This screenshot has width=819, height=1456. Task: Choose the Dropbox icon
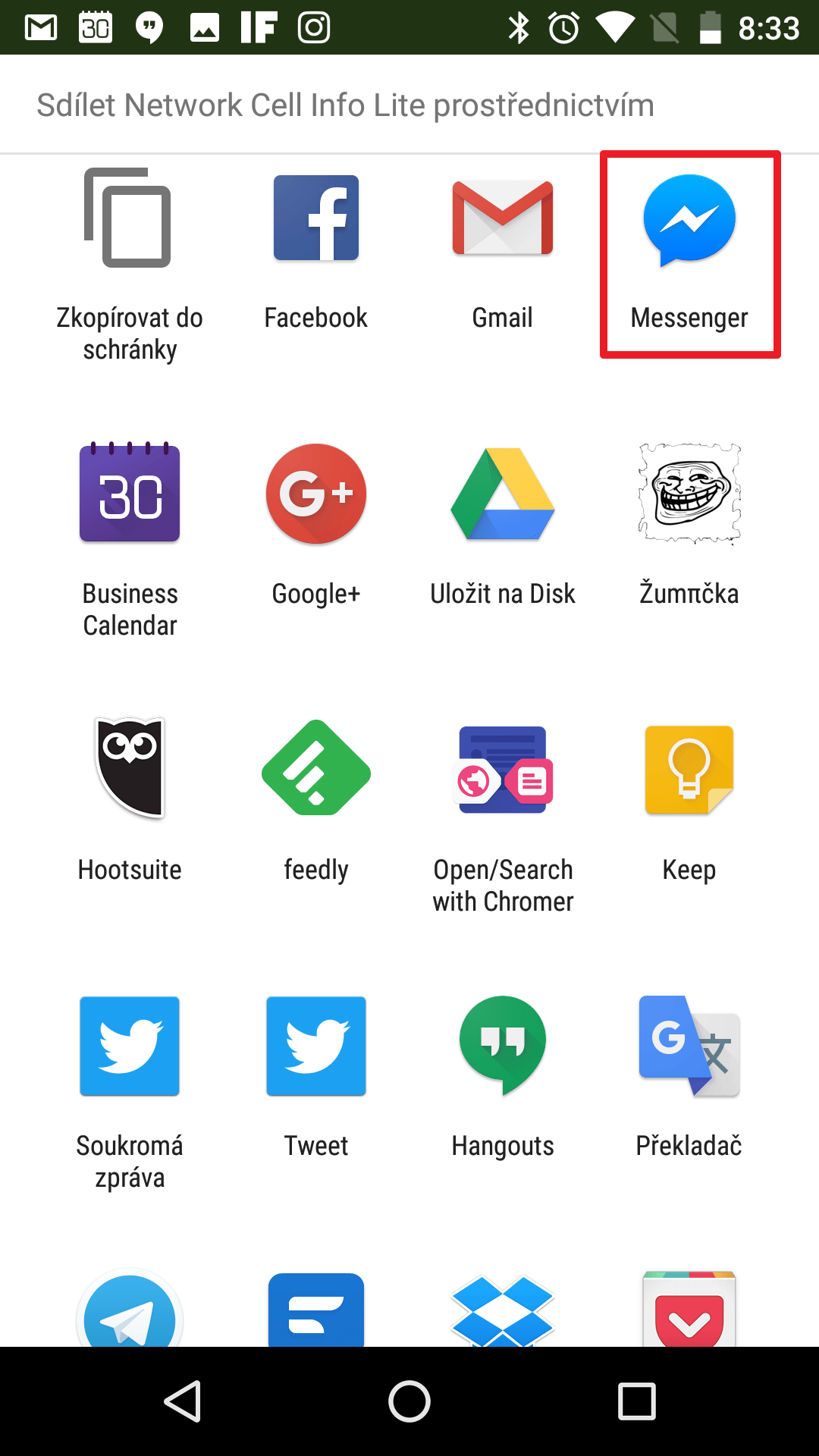(503, 1310)
